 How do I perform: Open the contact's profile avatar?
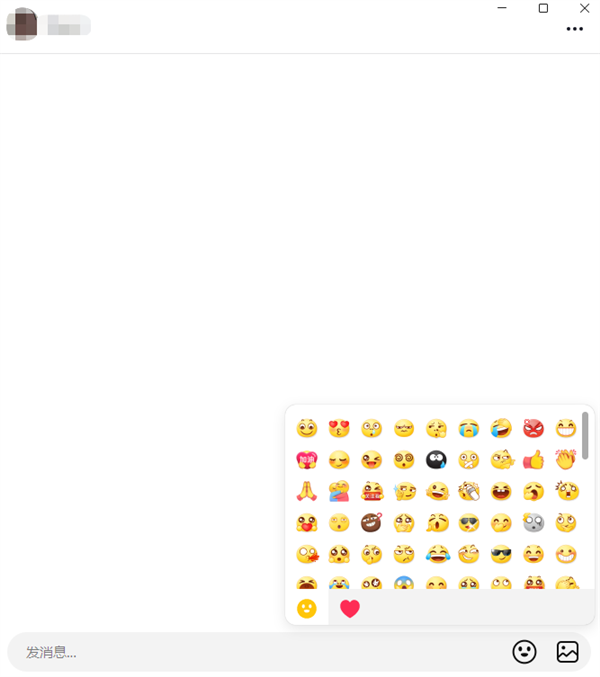[x=22, y=24]
